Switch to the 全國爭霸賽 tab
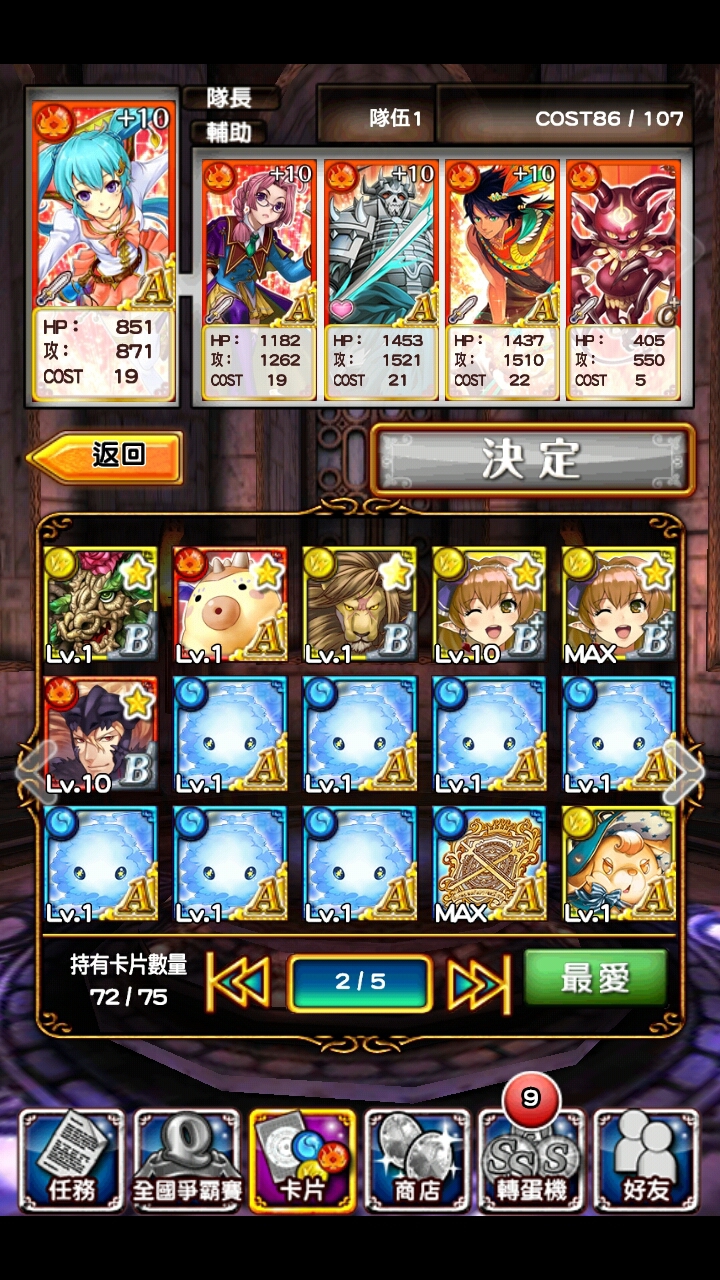Image resolution: width=720 pixels, height=1280 pixels. tap(186, 1160)
